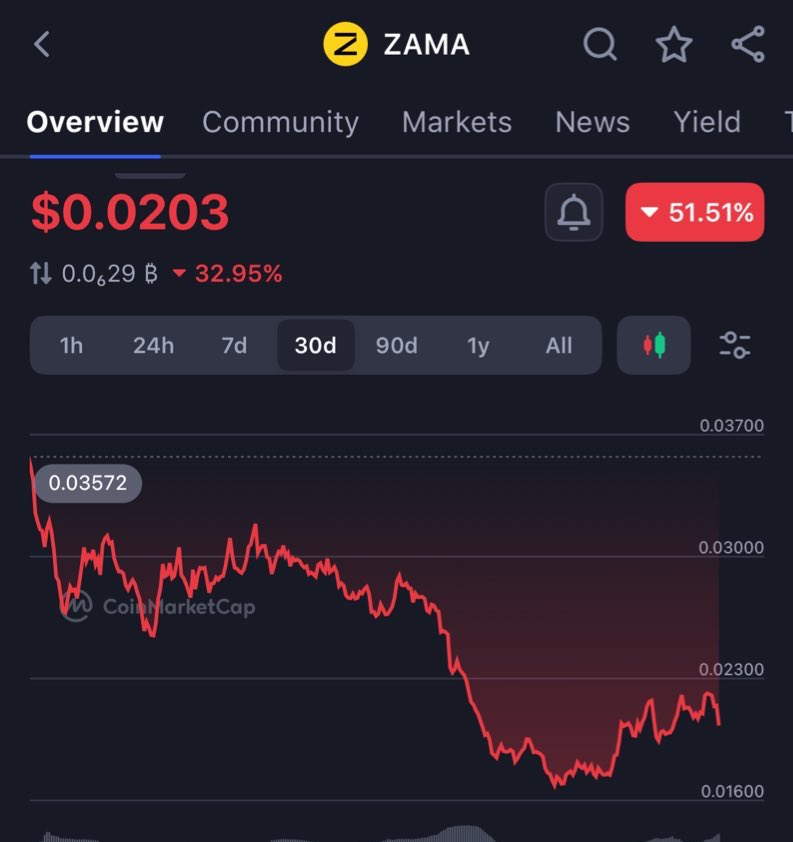Set a price alert with the bell
This screenshot has height=842, width=793.
[574, 212]
